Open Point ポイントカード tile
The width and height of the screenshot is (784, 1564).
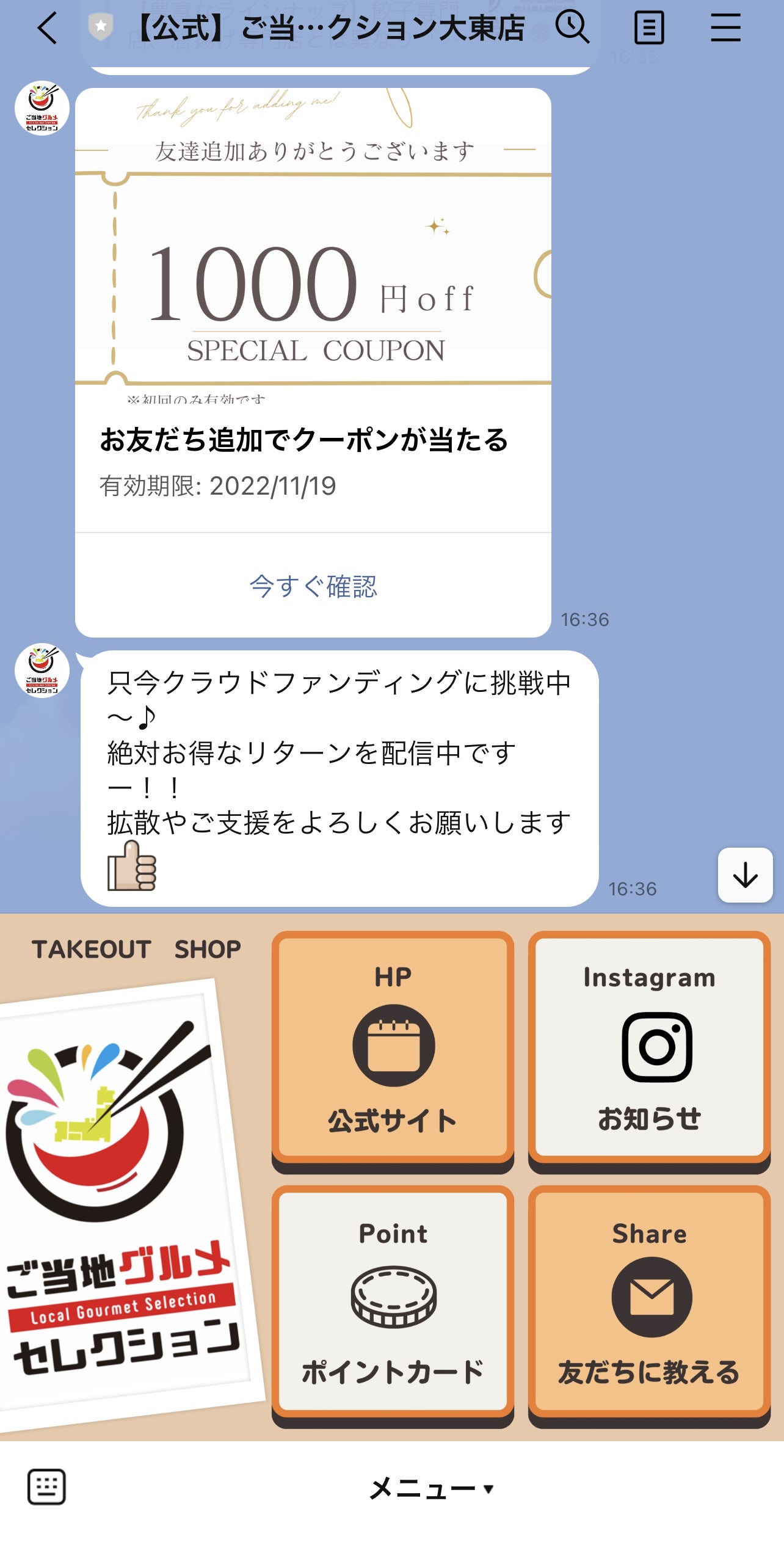[393, 1302]
